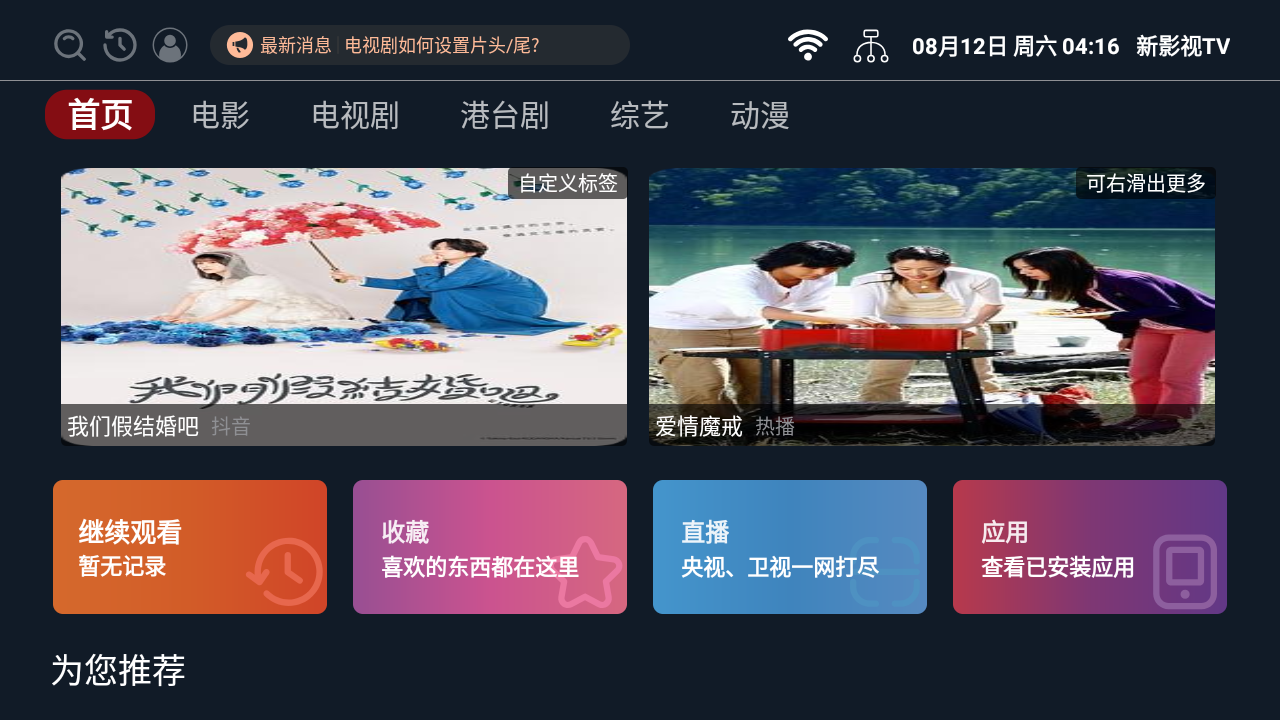Open the 应用 installed apps card
This screenshot has width=1280, height=720.
[1090, 547]
